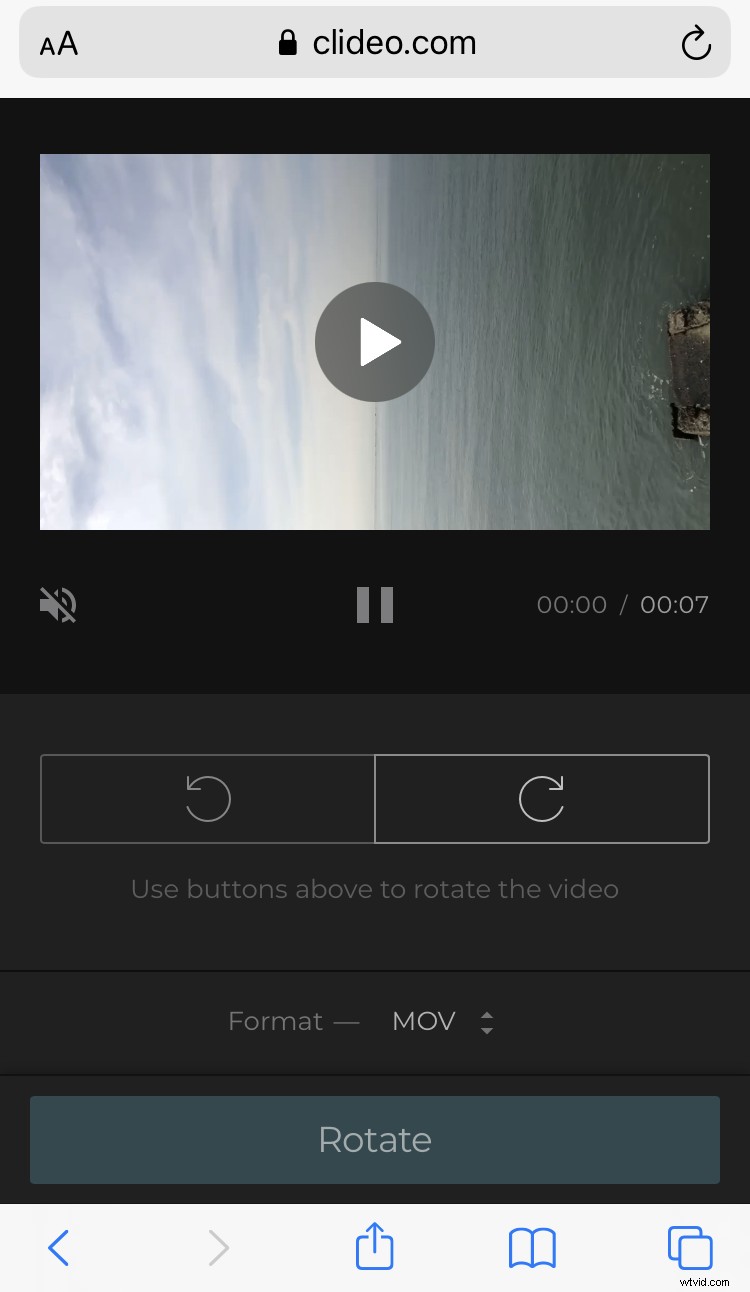Rotate the video clockwise
This screenshot has width=750, height=1292.
pyautogui.click(x=541, y=798)
